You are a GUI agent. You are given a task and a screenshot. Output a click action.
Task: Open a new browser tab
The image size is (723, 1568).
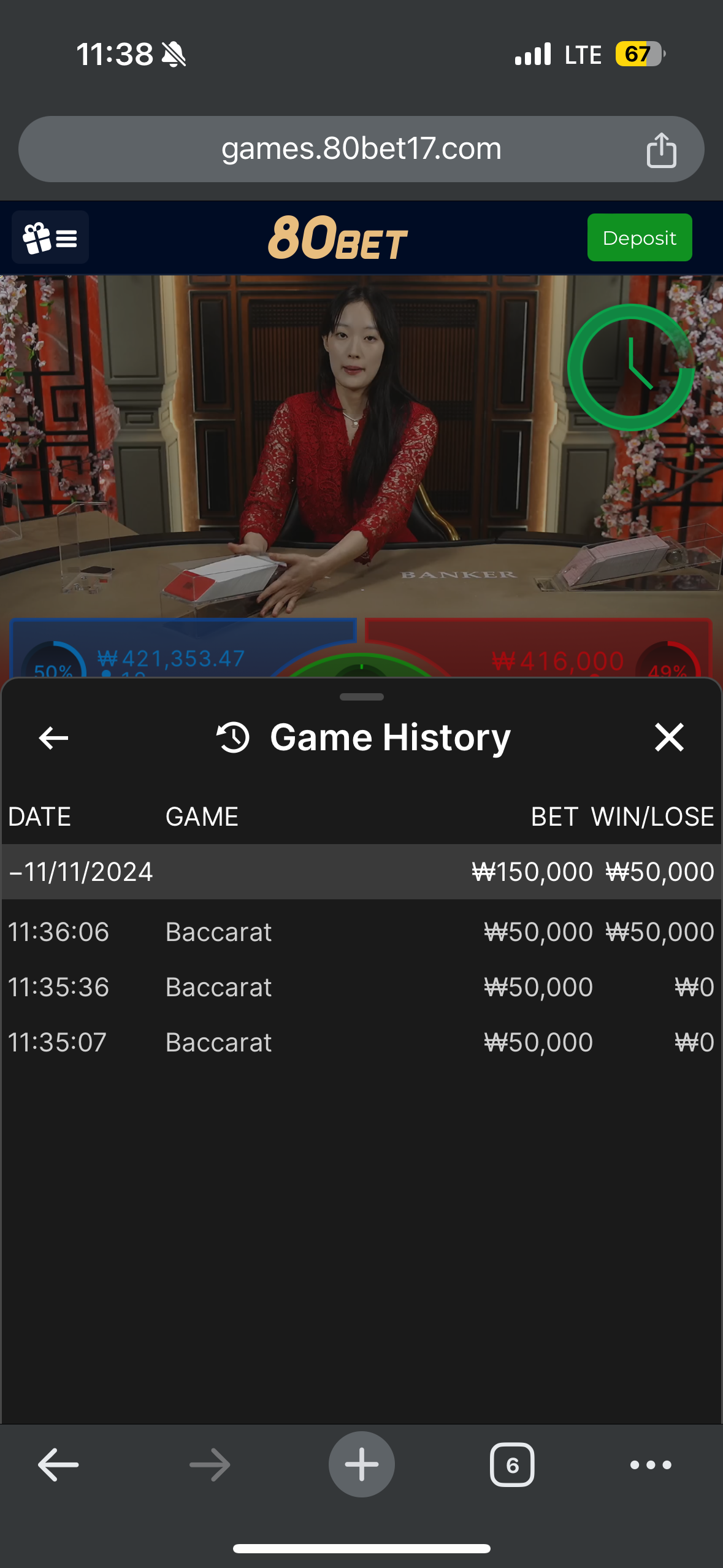(x=361, y=1464)
